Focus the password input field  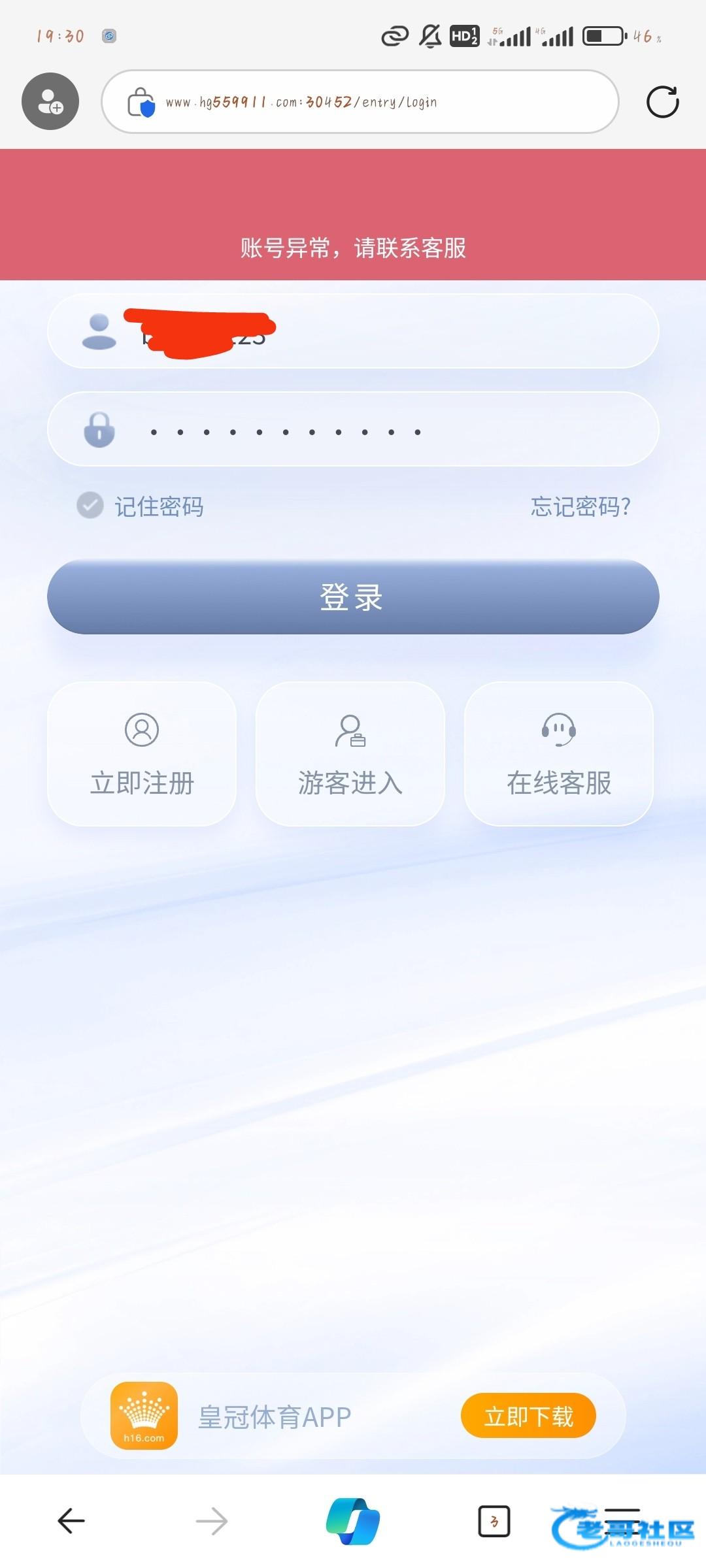392,430
